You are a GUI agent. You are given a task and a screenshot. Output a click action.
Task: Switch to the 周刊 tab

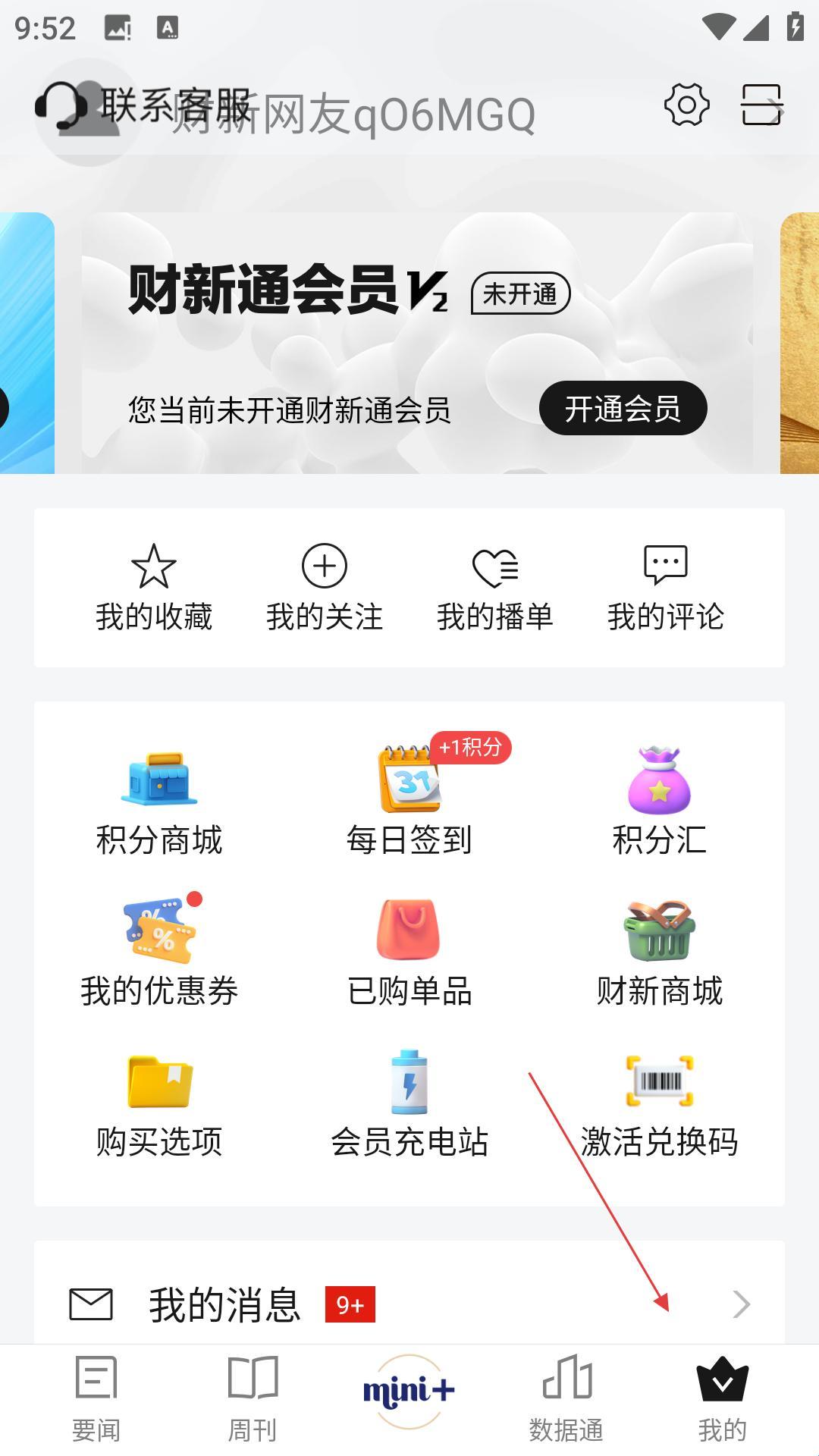point(253,1399)
